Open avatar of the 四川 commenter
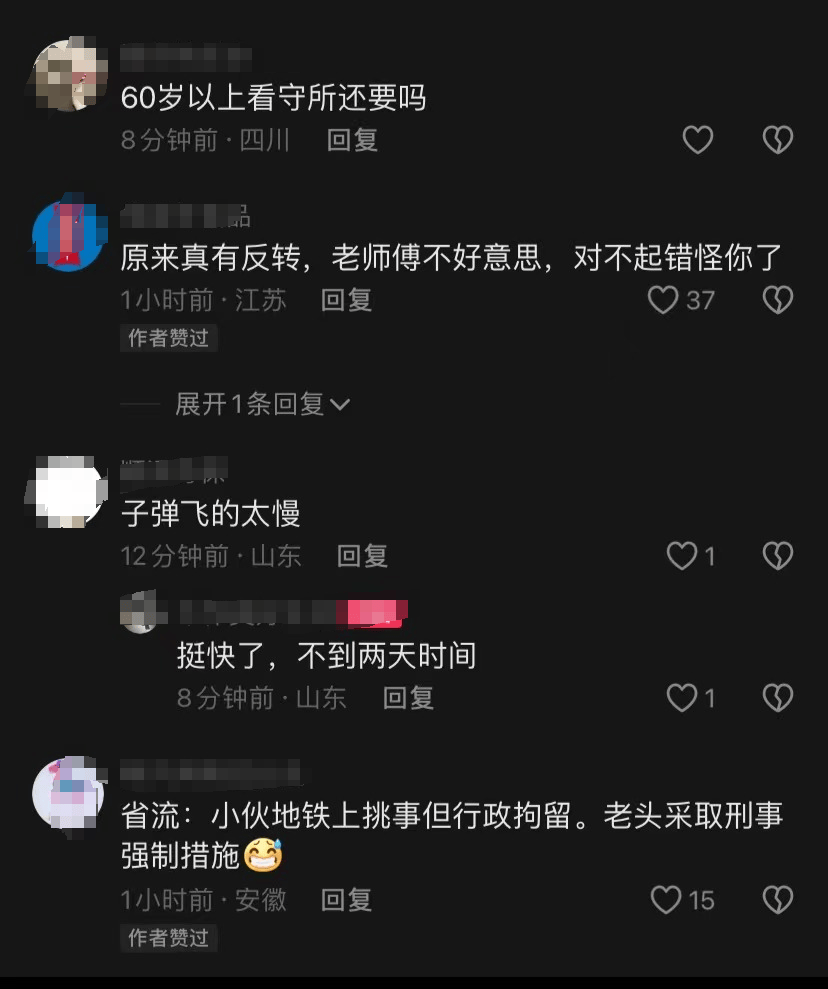The height and width of the screenshot is (989, 828). (x=69, y=76)
